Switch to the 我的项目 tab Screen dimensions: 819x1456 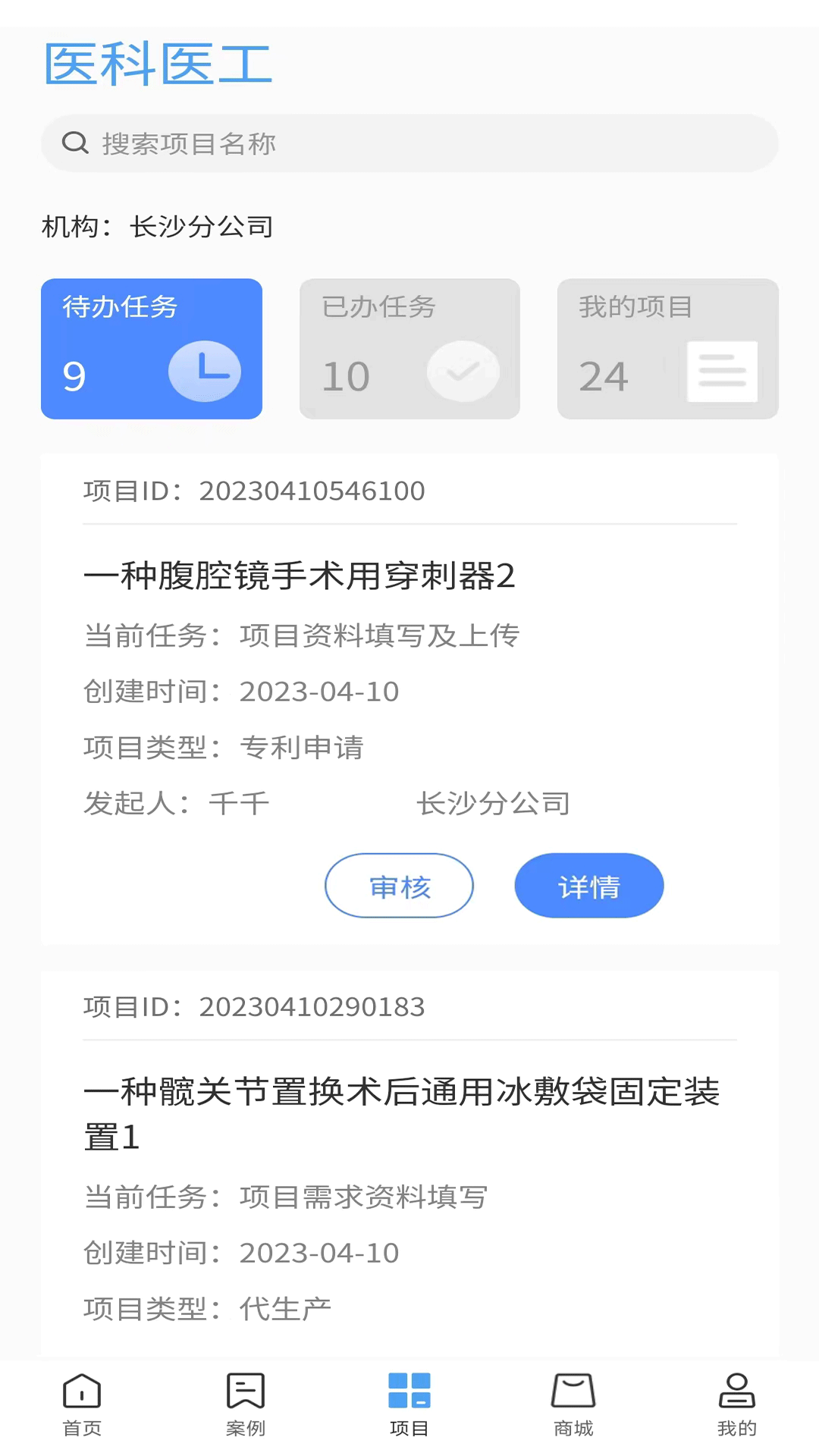(667, 349)
